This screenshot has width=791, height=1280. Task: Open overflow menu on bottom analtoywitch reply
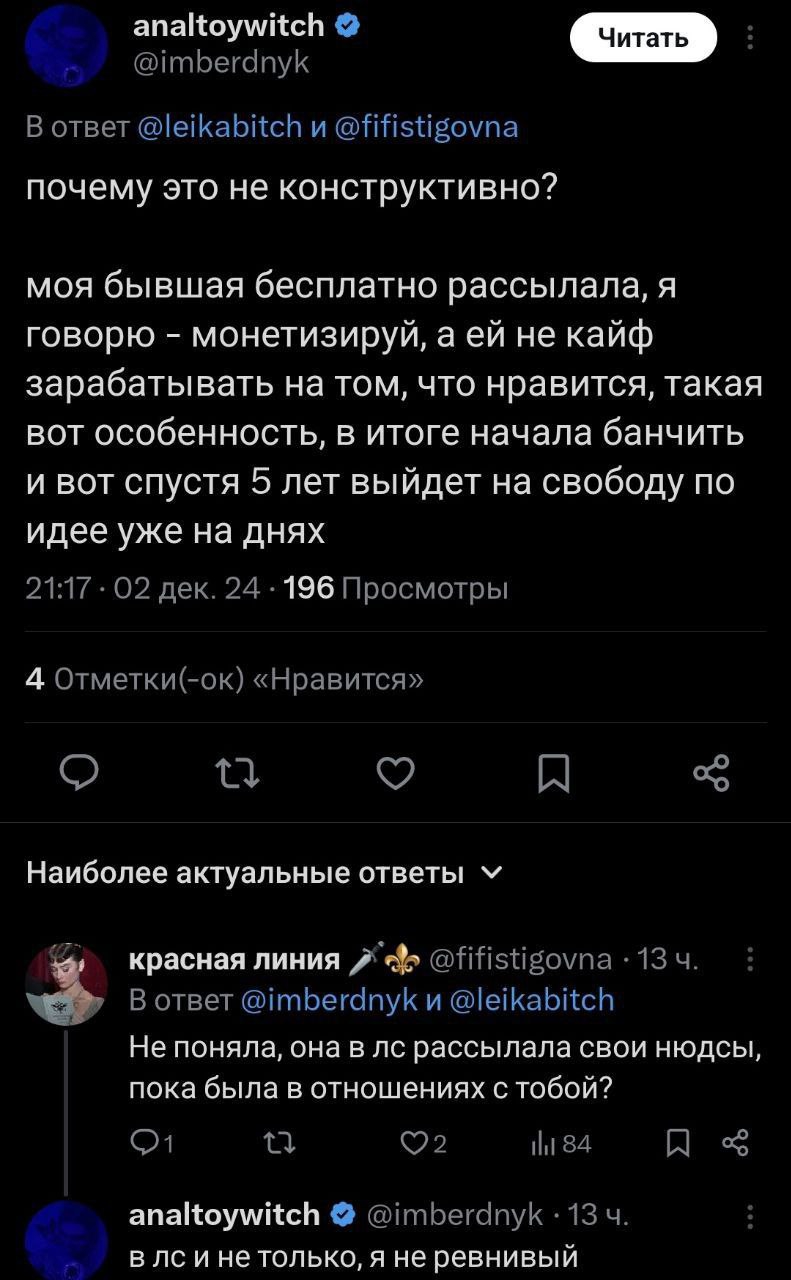[x=751, y=1216]
